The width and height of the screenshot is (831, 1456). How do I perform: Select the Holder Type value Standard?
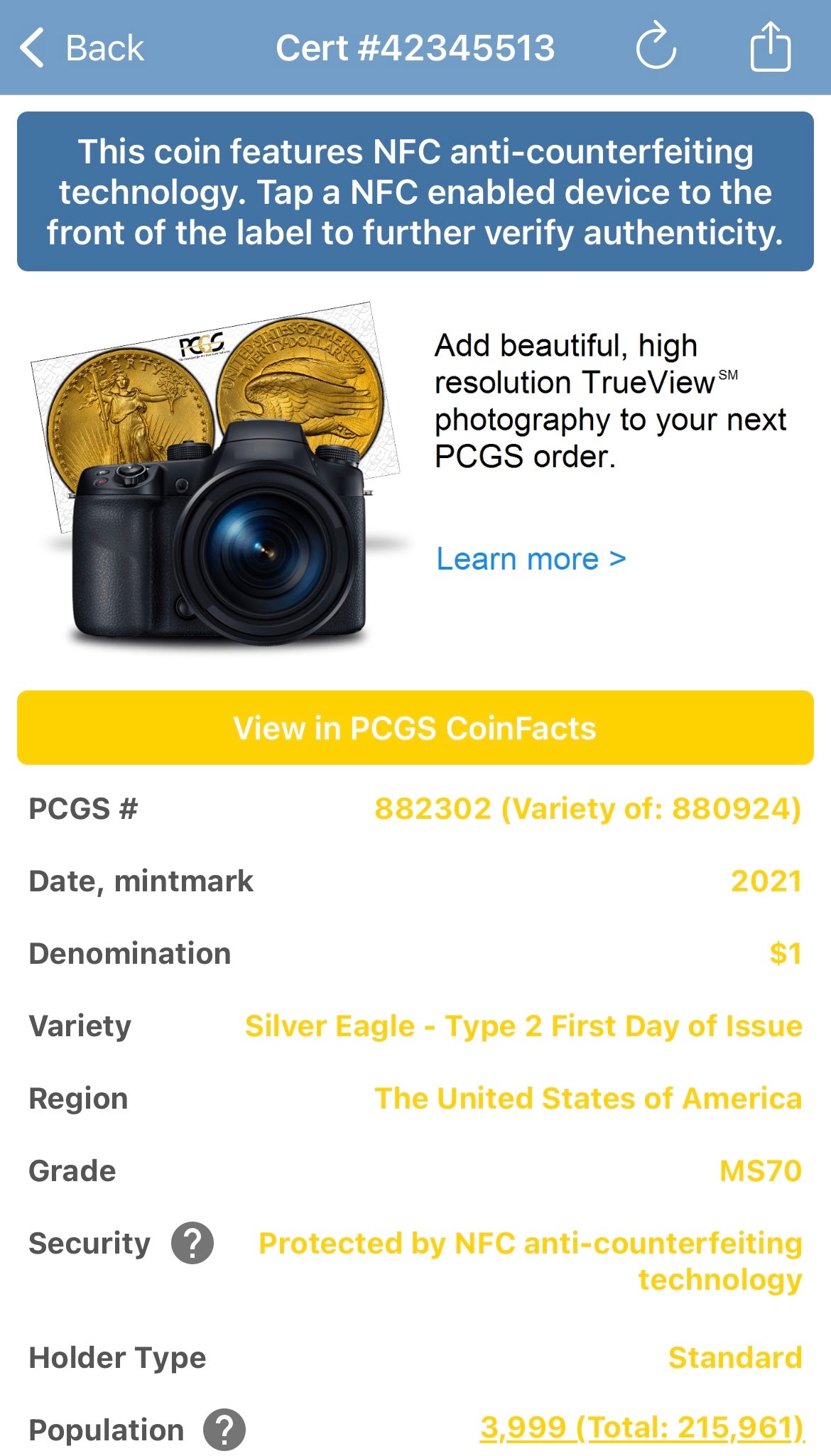click(734, 1357)
